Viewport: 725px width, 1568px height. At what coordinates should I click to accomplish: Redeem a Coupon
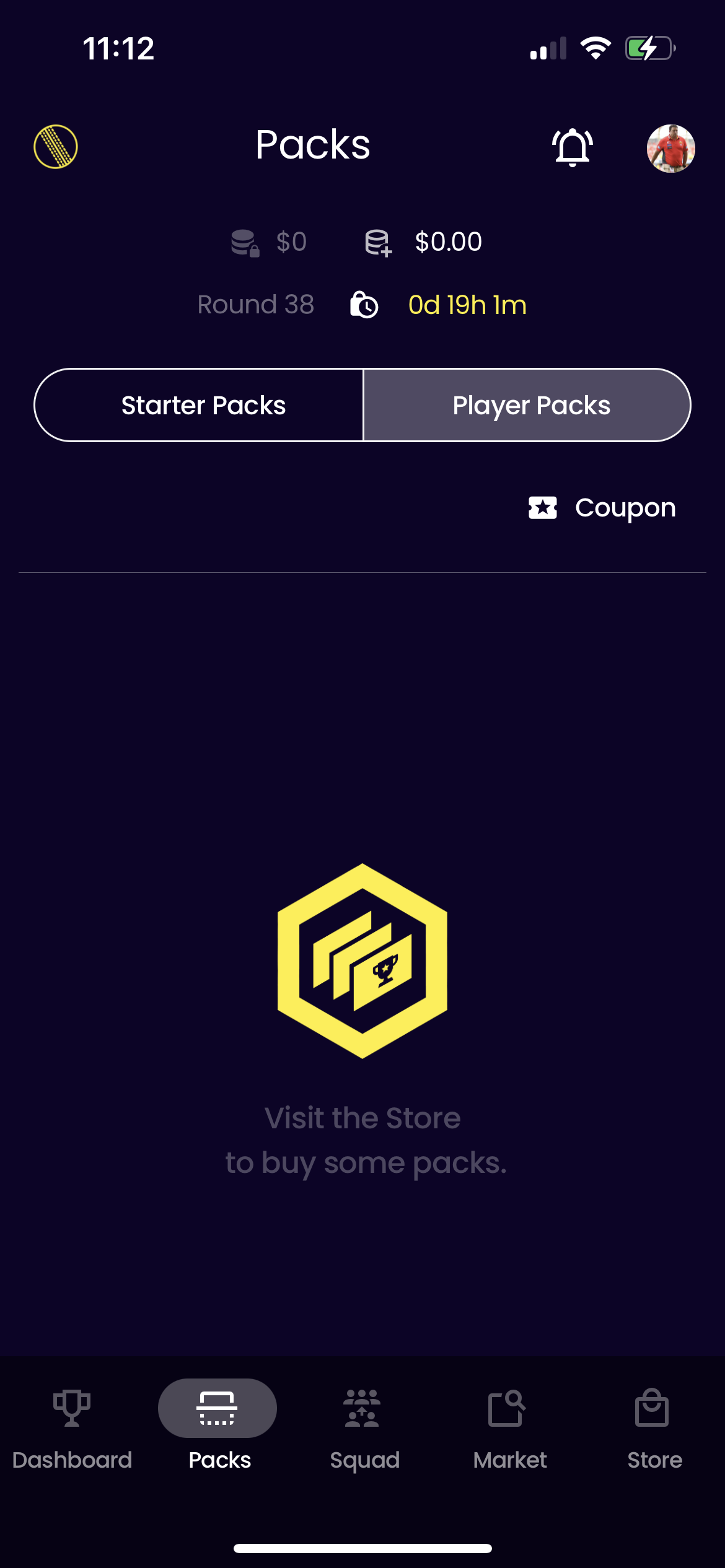point(602,508)
